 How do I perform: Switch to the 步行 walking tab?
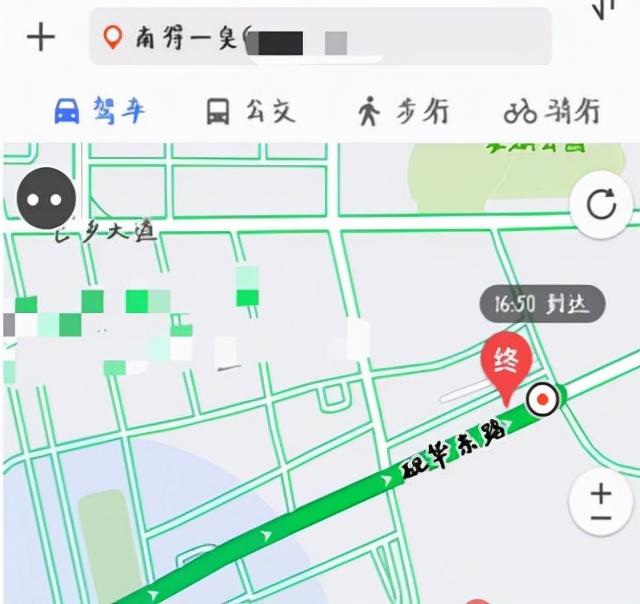click(x=403, y=111)
